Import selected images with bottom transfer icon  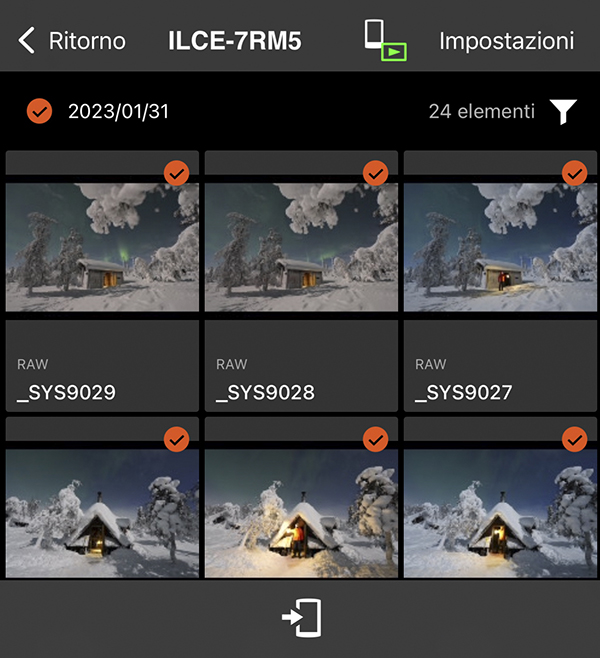301,618
